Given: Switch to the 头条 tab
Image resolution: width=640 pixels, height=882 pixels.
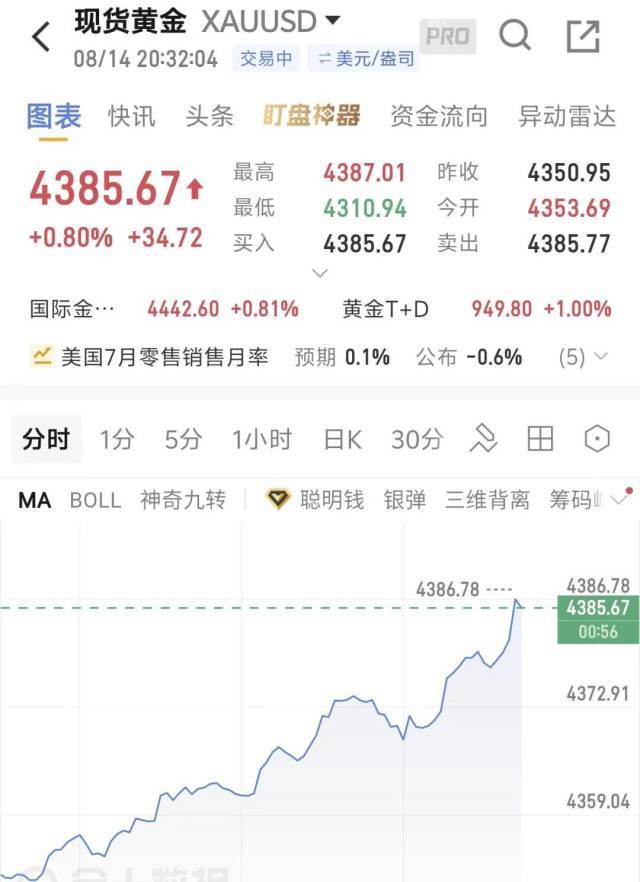Looking at the screenshot, I should pos(209,116).
